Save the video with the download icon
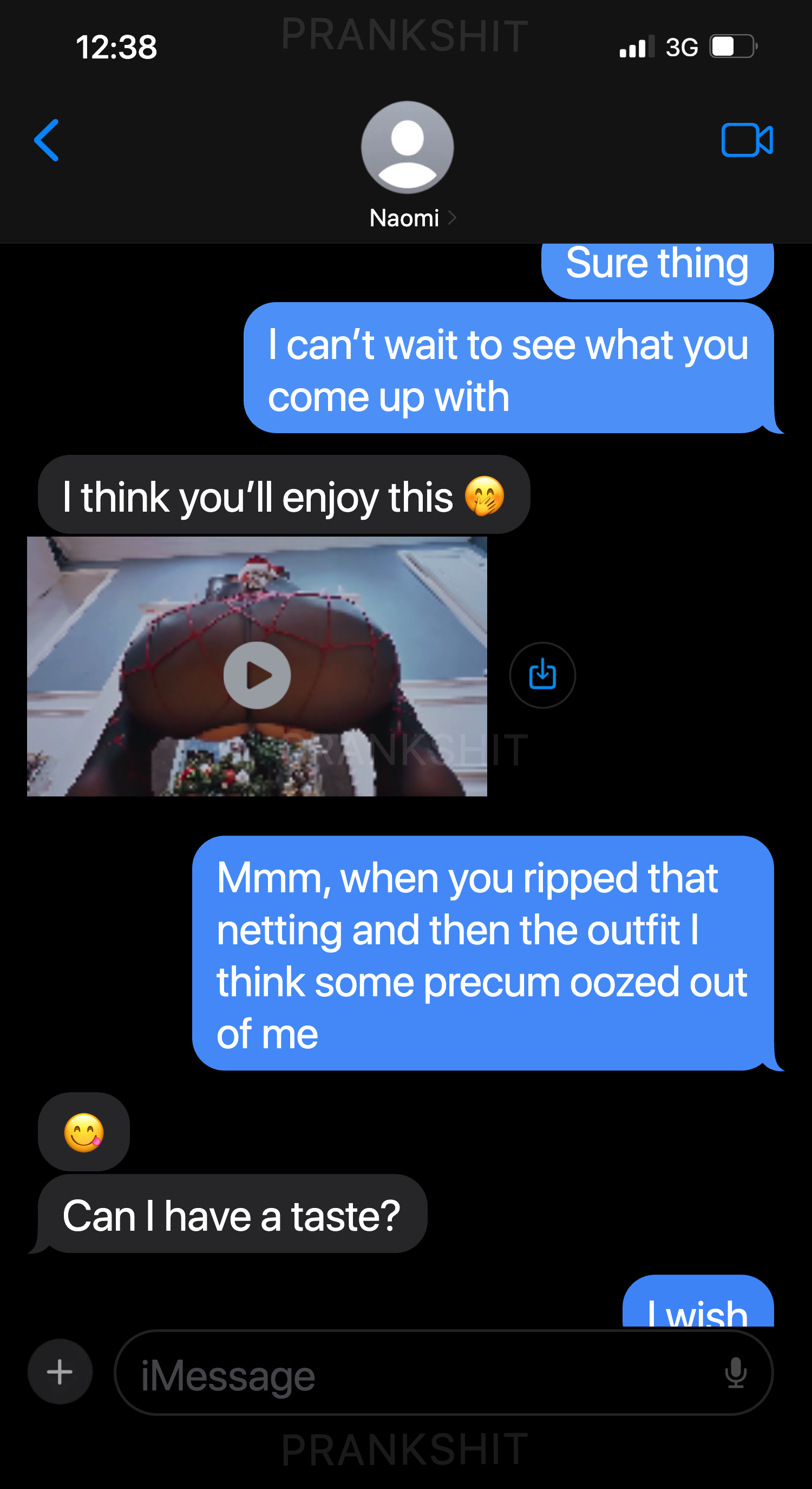This screenshot has height=1489, width=812. click(542, 675)
